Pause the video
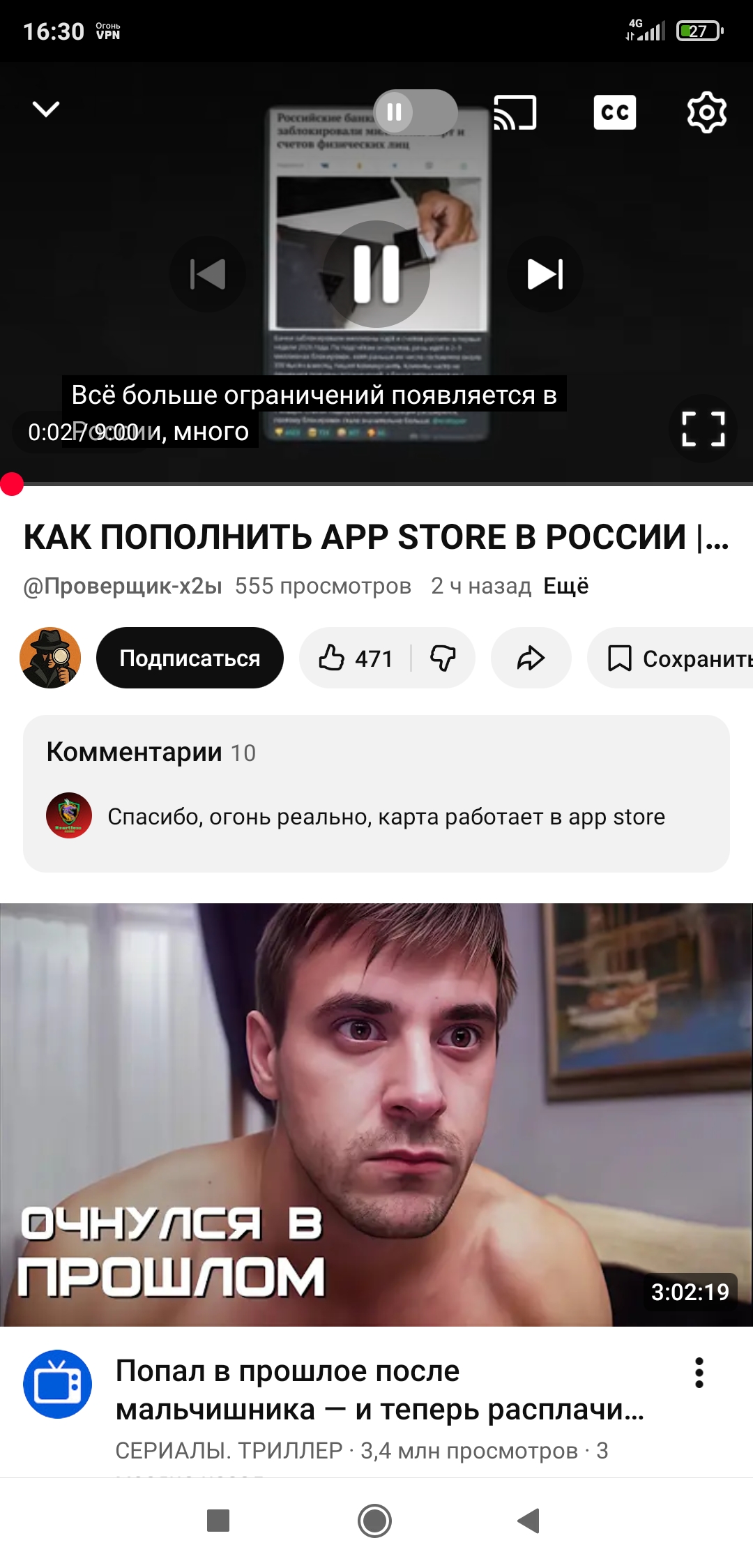Screen dimensions: 753x1568 376,274
